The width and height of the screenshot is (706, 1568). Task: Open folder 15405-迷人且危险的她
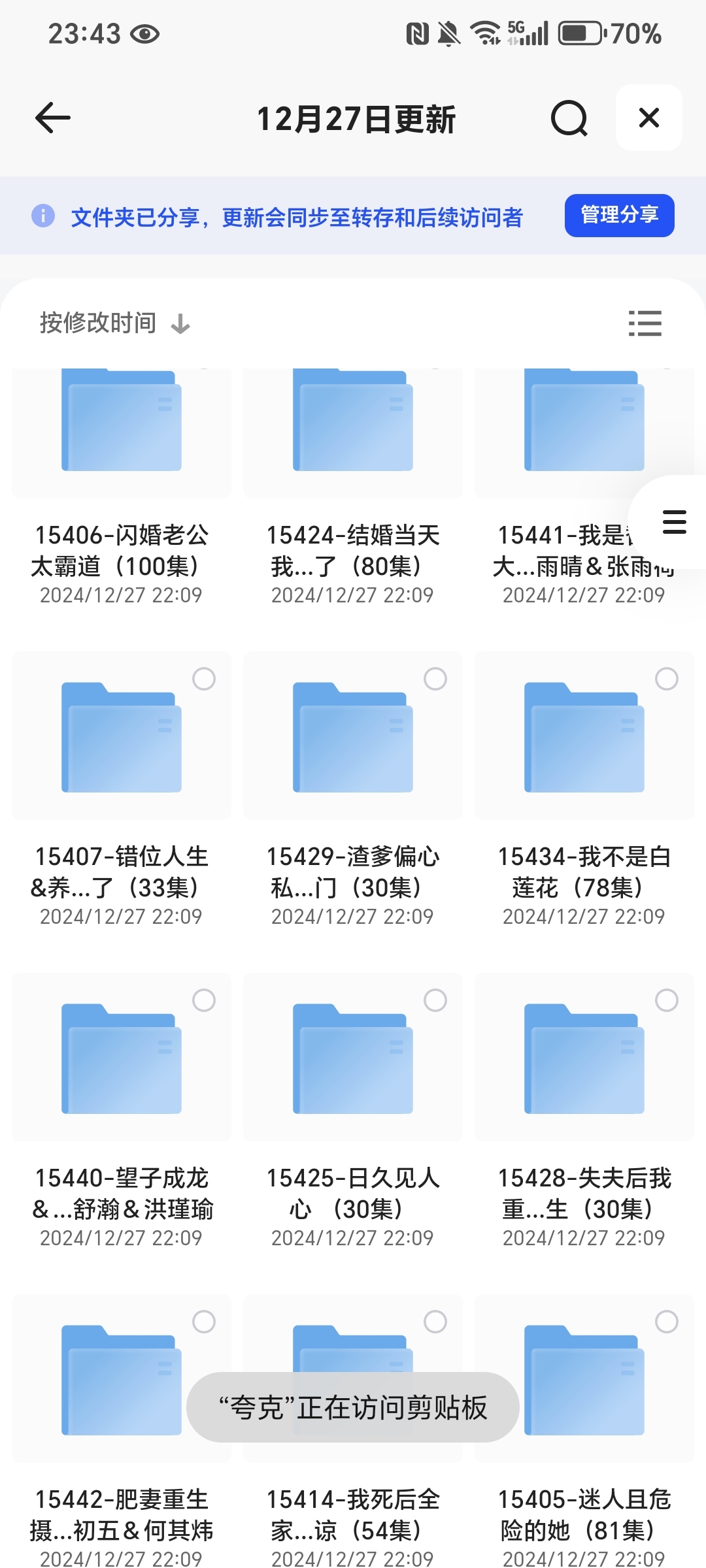[584, 1431]
